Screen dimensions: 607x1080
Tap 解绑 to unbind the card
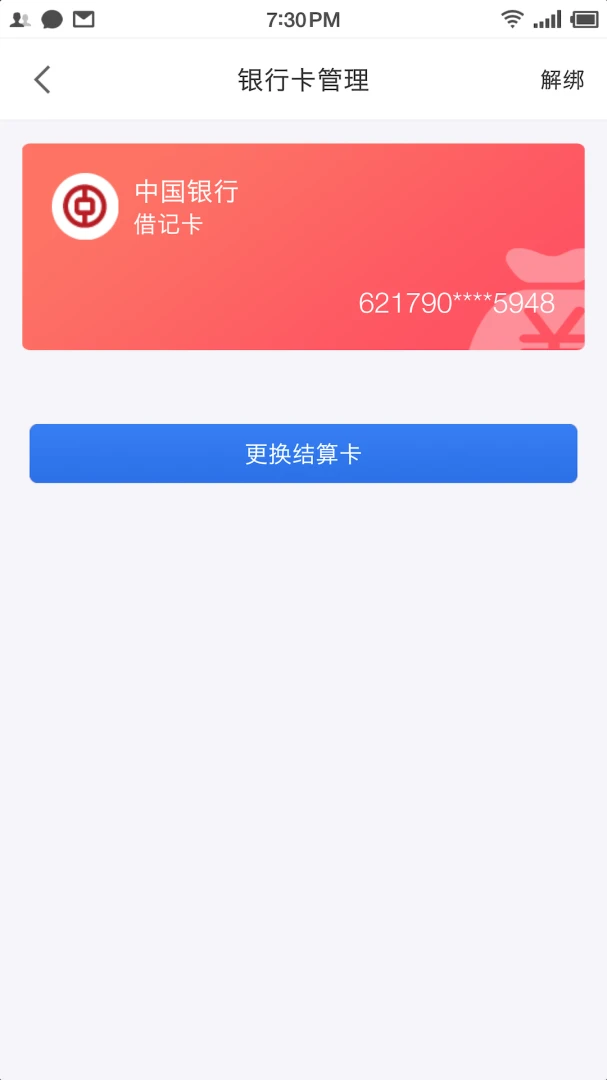(x=562, y=81)
